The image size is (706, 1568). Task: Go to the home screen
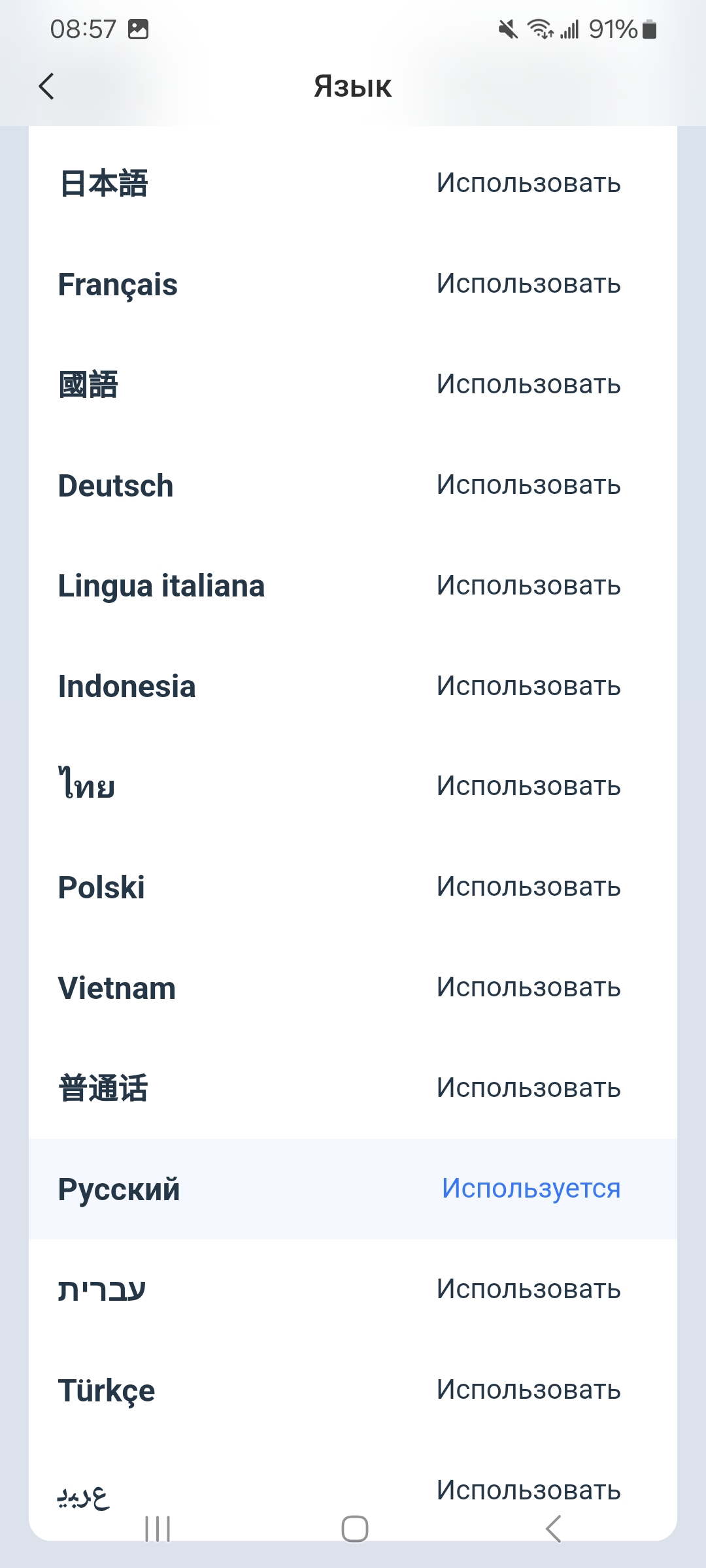(x=355, y=1529)
